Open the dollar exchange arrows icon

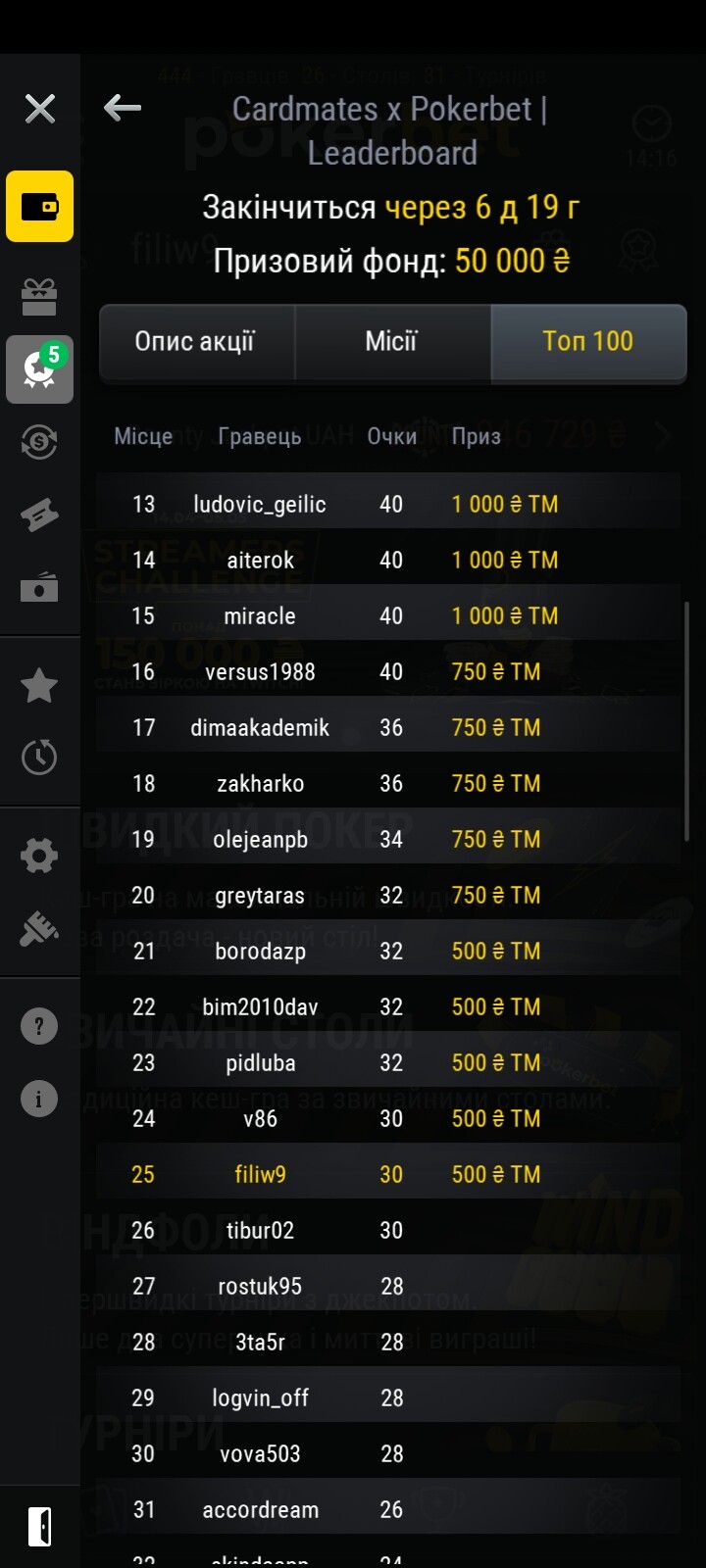tap(40, 442)
